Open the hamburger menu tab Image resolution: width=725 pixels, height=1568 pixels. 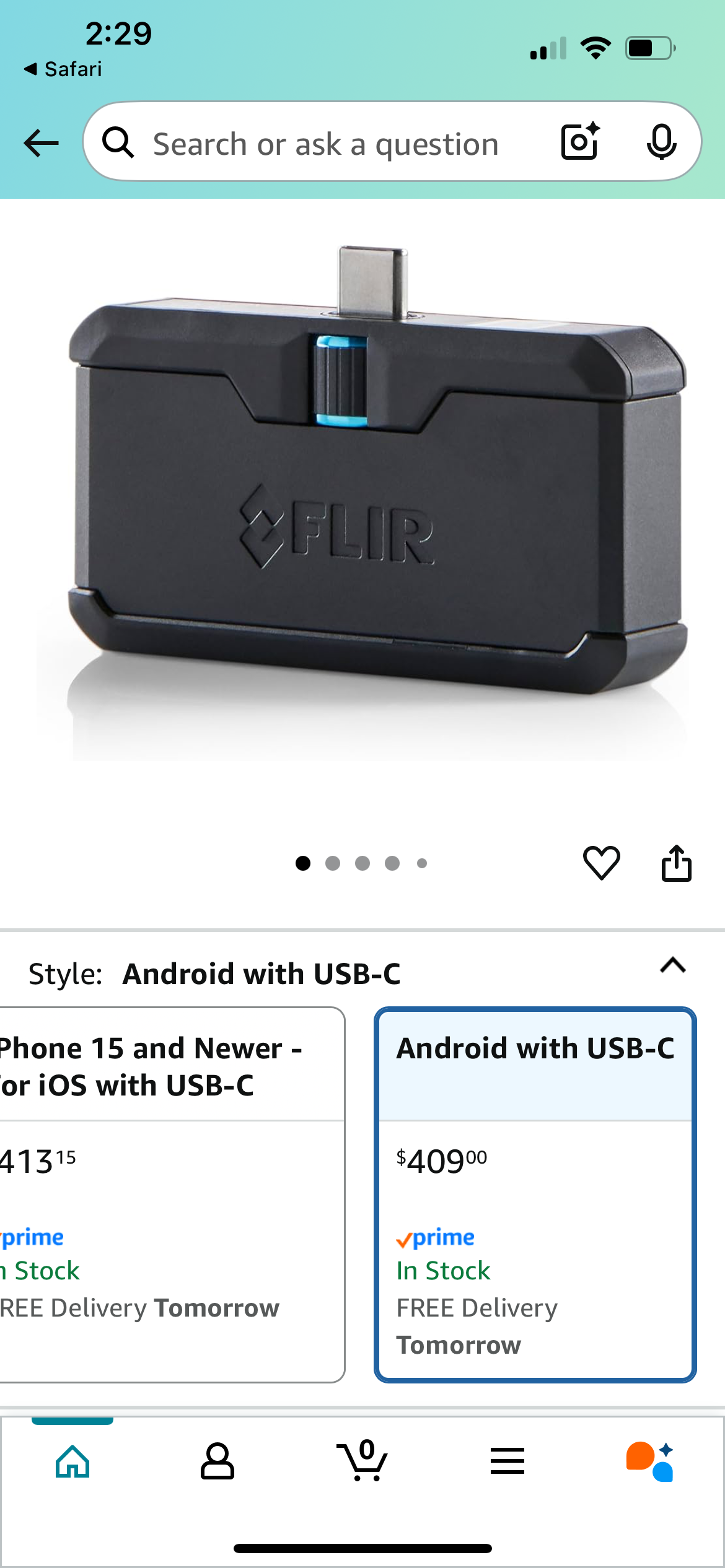pos(507,1461)
